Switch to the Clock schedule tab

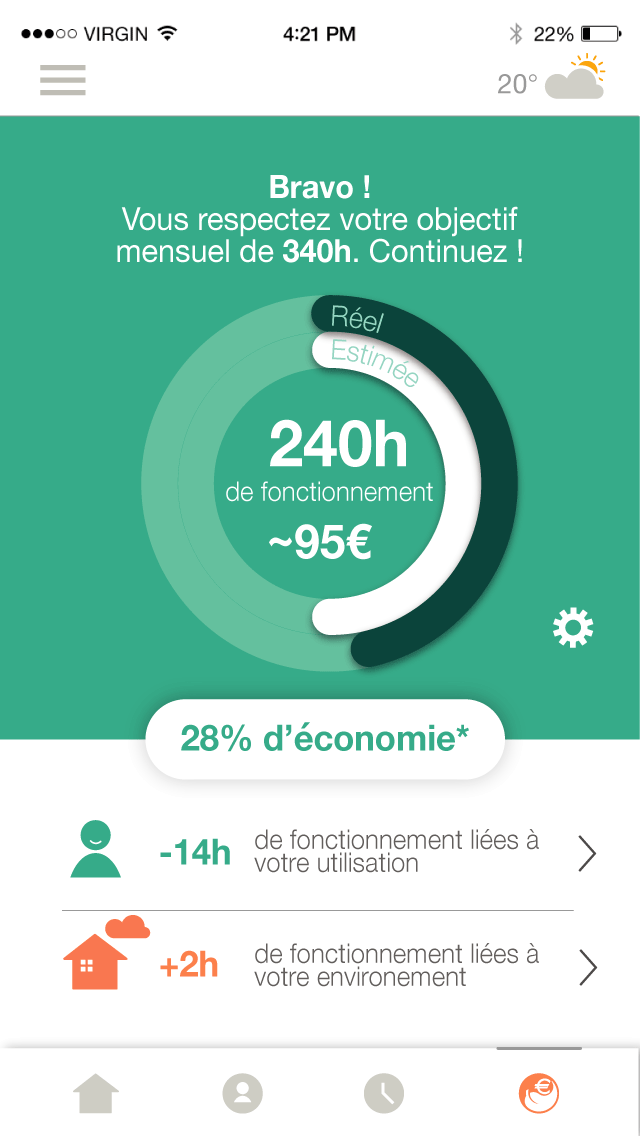(x=383, y=1093)
